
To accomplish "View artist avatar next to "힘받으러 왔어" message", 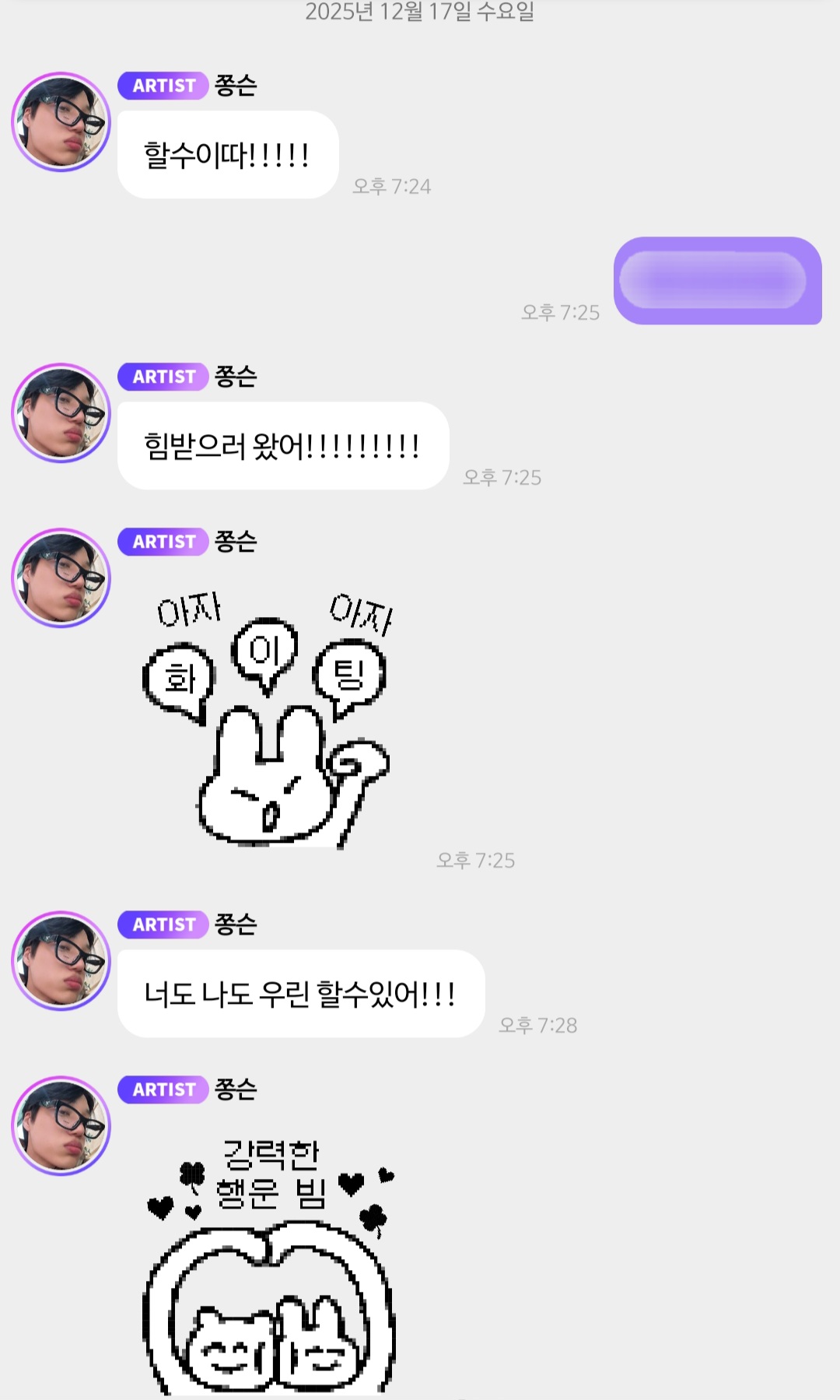I will [61, 413].
